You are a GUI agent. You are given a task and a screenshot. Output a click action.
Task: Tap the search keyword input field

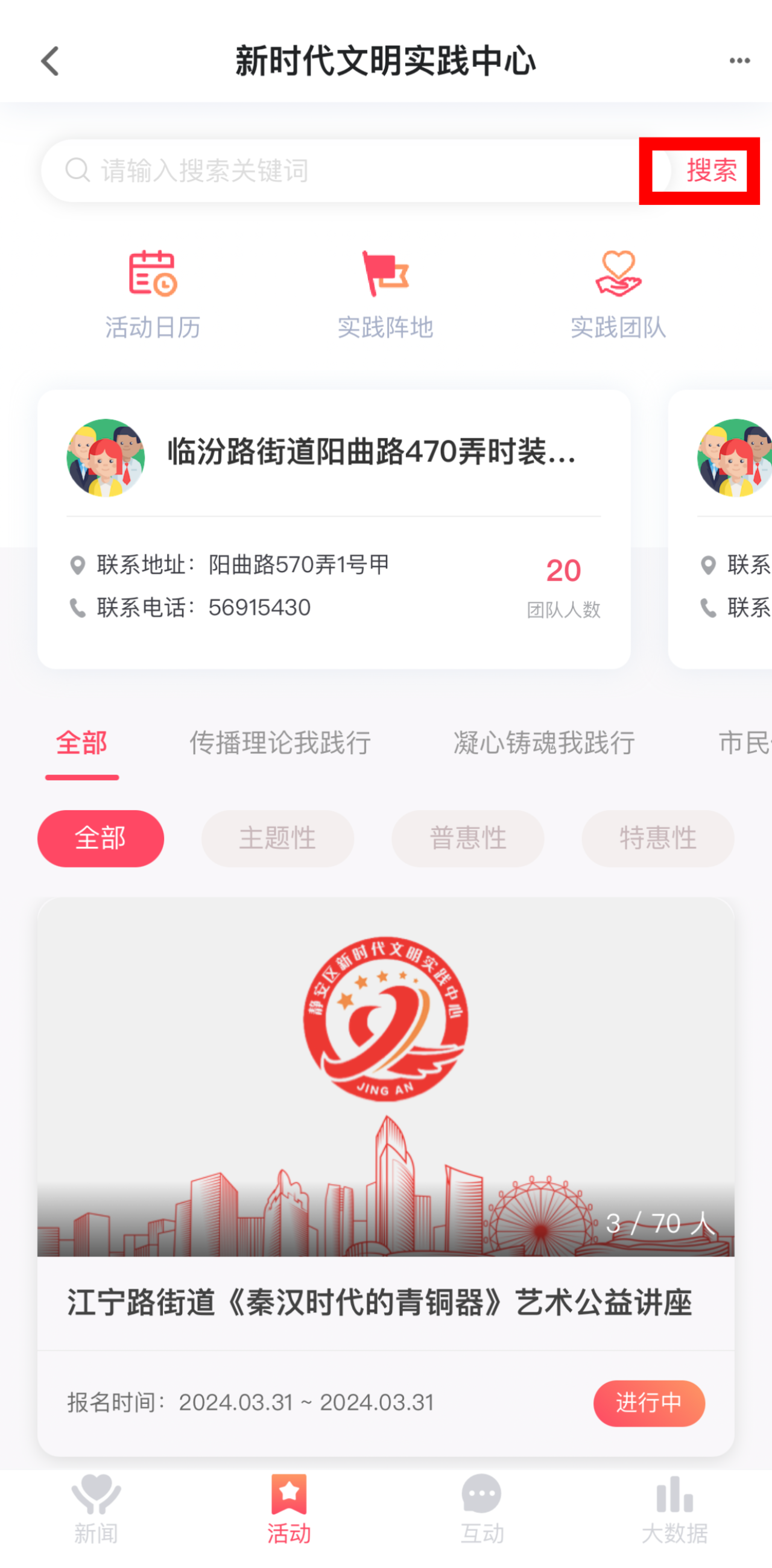click(x=341, y=171)
